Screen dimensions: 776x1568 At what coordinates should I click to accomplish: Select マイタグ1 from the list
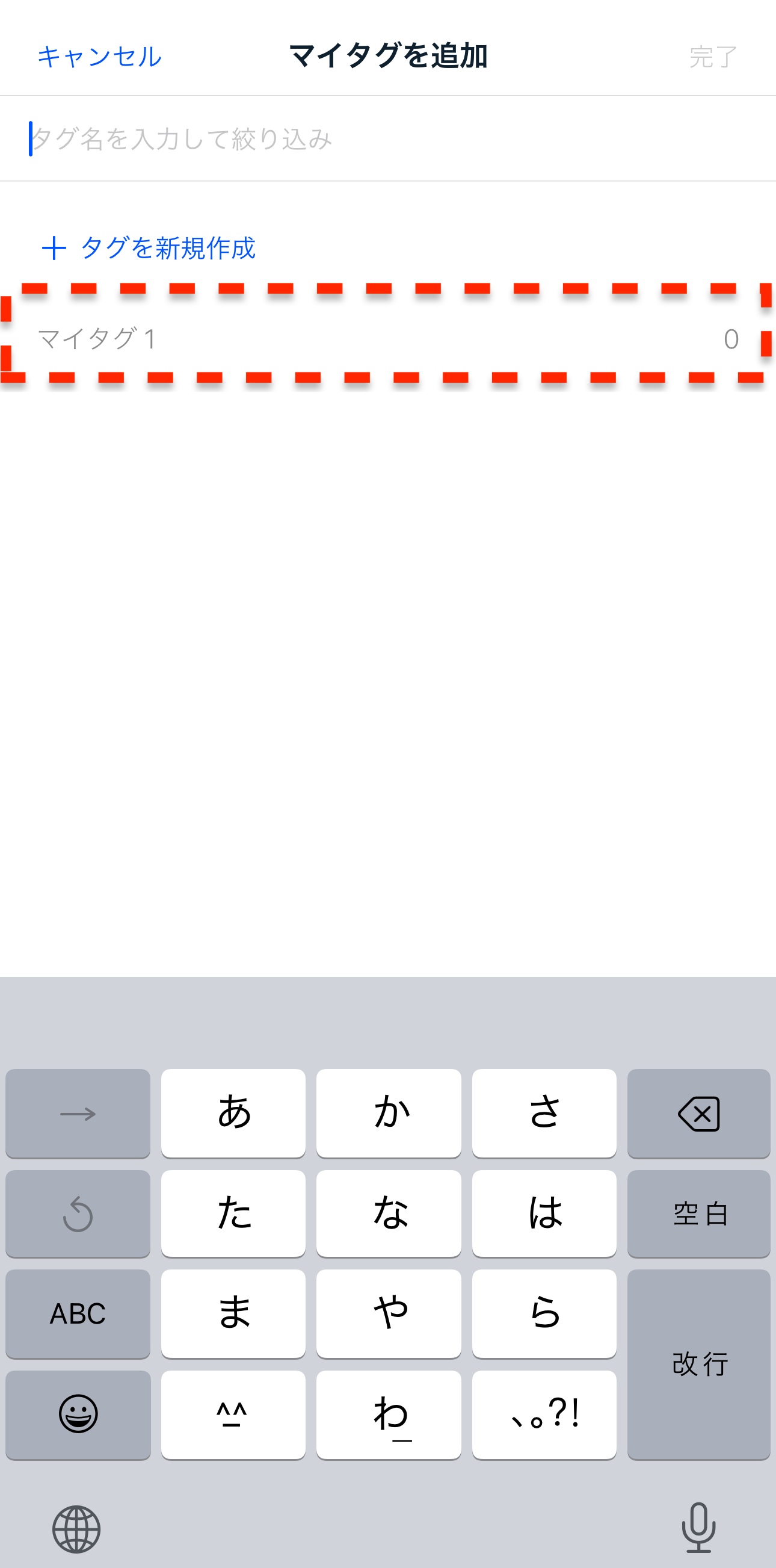click(388, 338)
